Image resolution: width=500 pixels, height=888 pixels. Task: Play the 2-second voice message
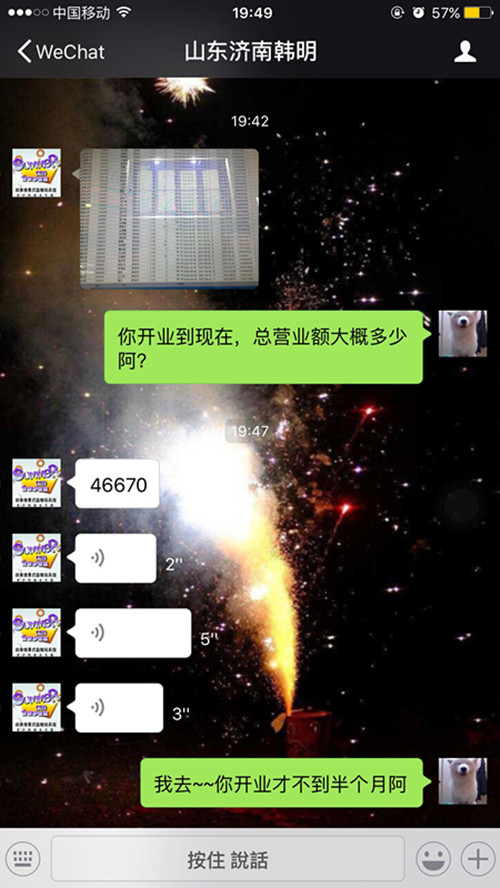pyautogui.click(x=116, y=558)
